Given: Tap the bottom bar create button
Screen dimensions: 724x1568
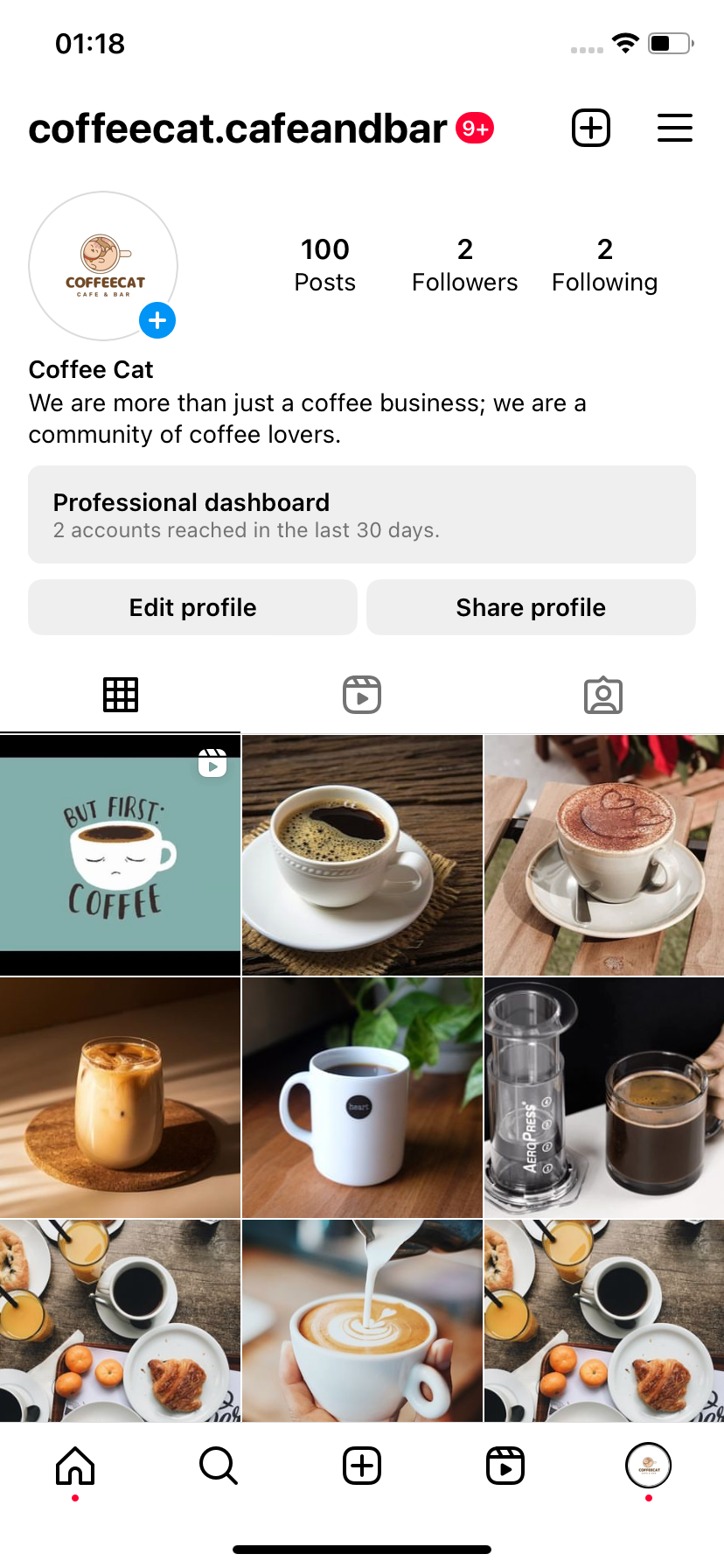Looking at the screenshot, I should [362, 1466].
